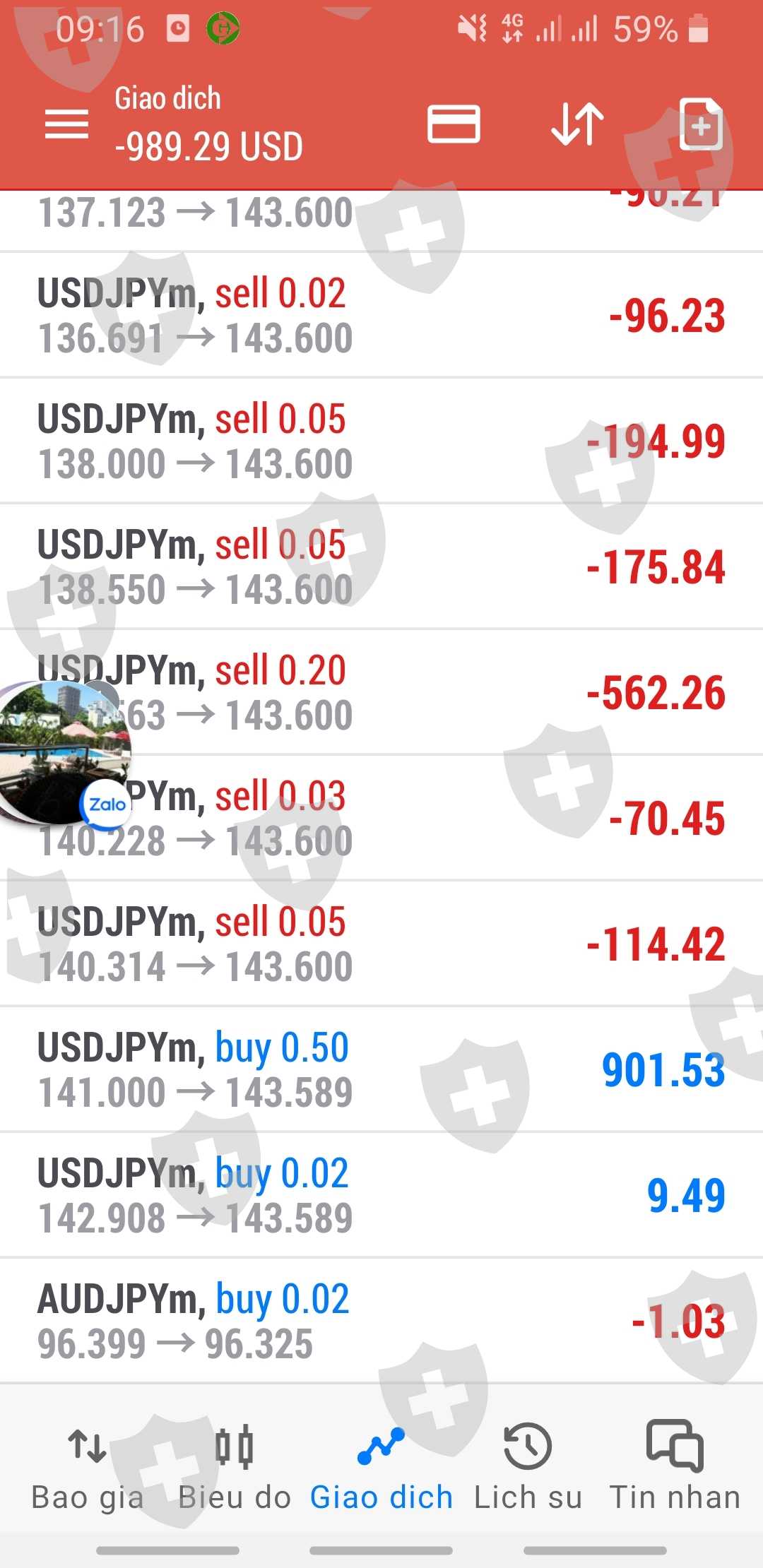Image resolution: width=763 pixels, height=1568 pixels.
Task: Open the deposit card icon
Action: pos(454,124)
